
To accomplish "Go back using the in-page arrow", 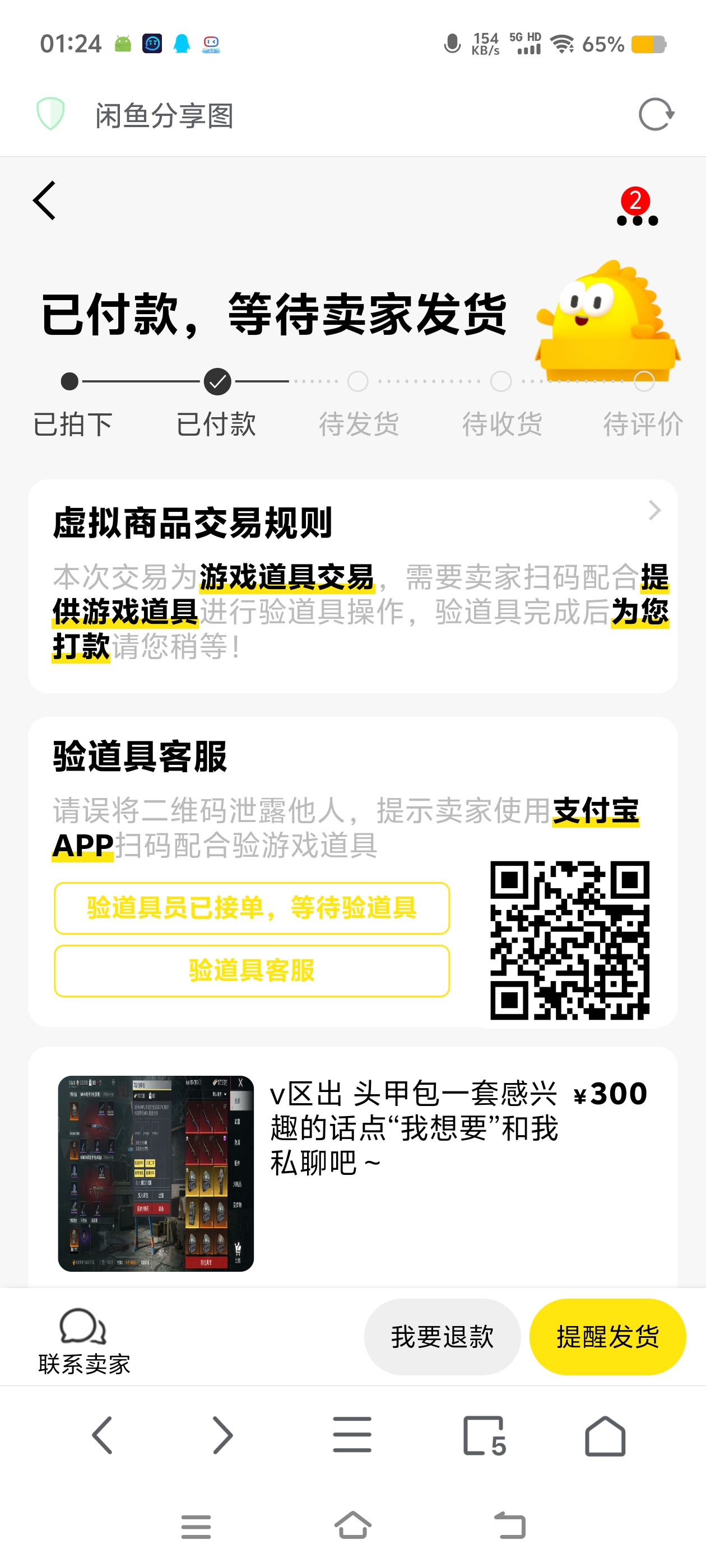I will [x=44, y=200].
